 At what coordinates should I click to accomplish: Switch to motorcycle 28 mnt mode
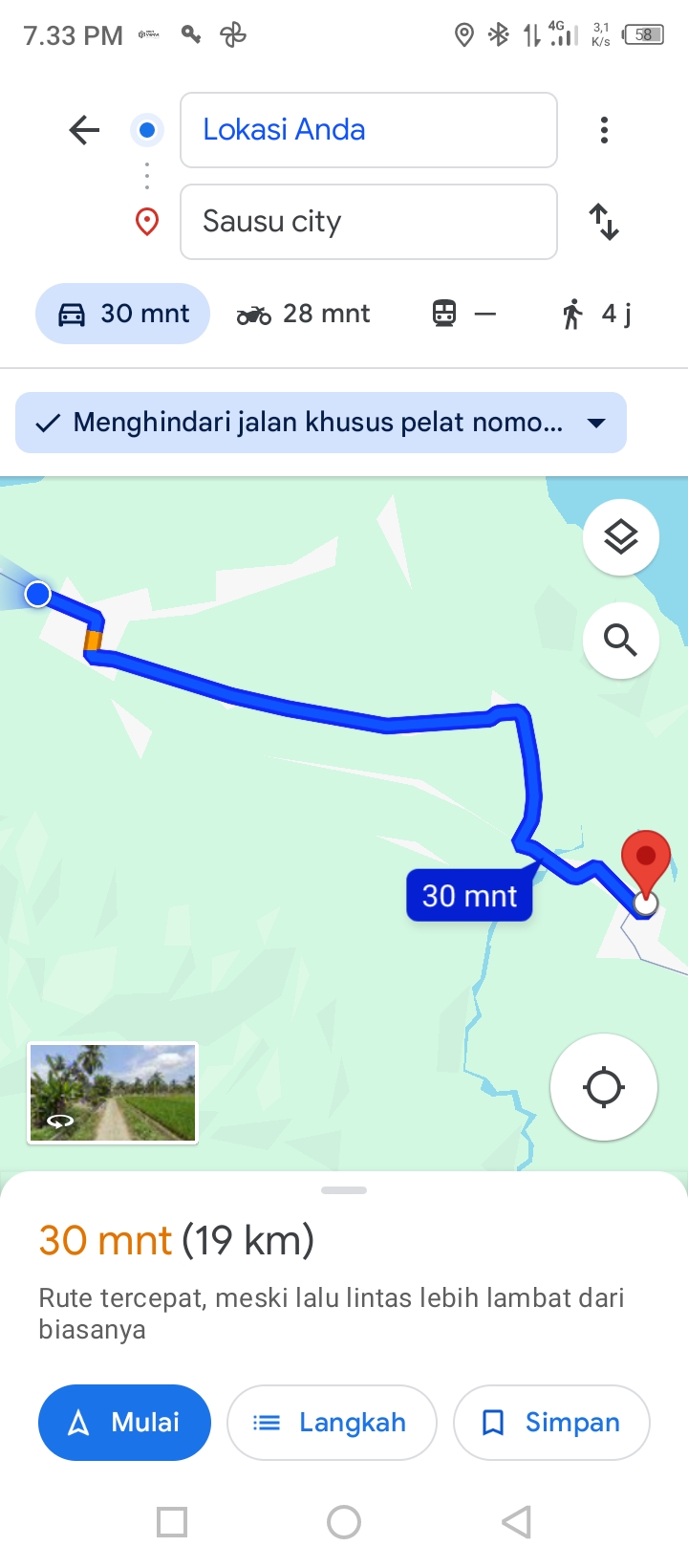(303, 314)
